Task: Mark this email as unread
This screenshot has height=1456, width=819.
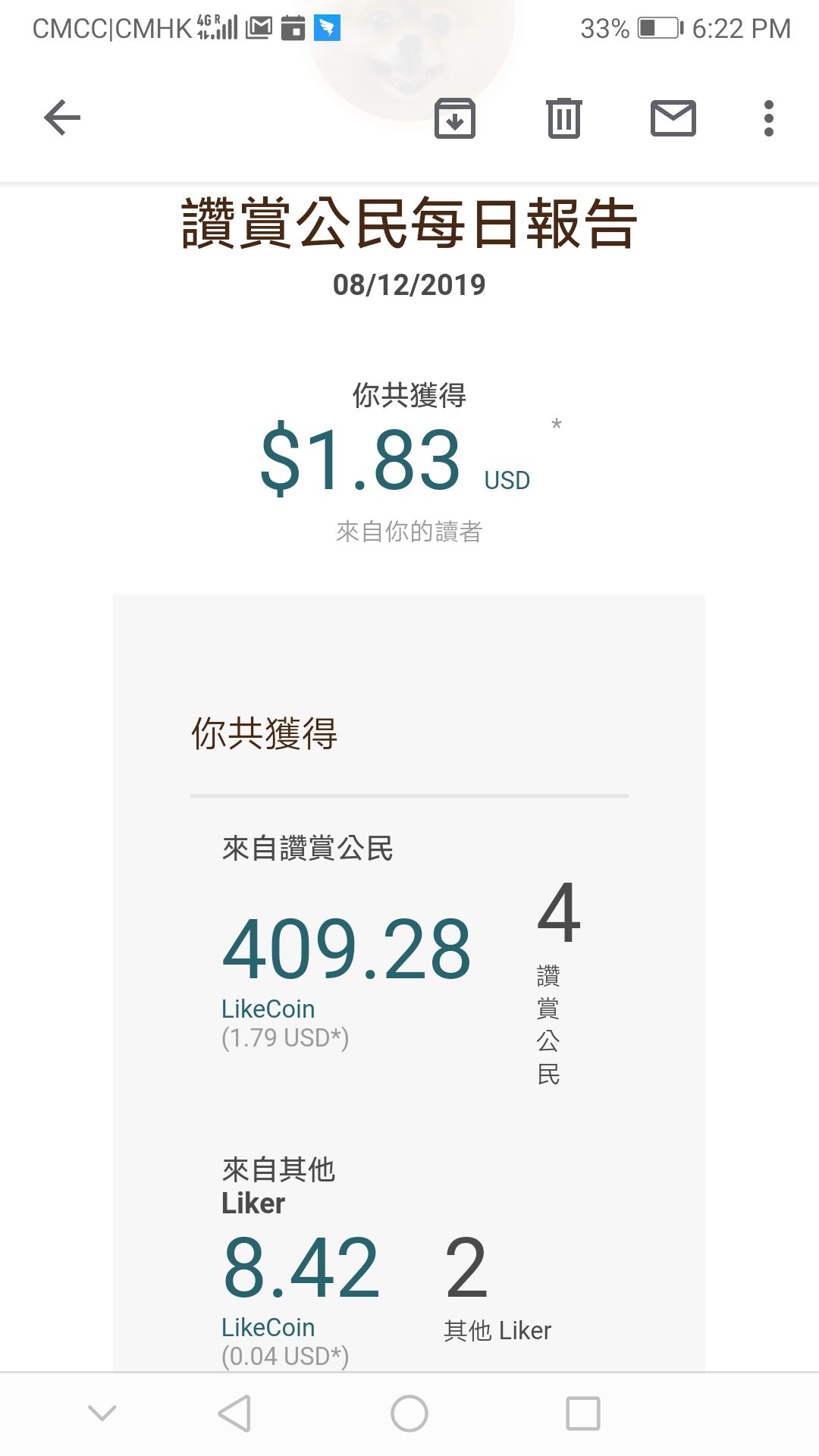Action: pyautogui.click(x=673, y=118)
